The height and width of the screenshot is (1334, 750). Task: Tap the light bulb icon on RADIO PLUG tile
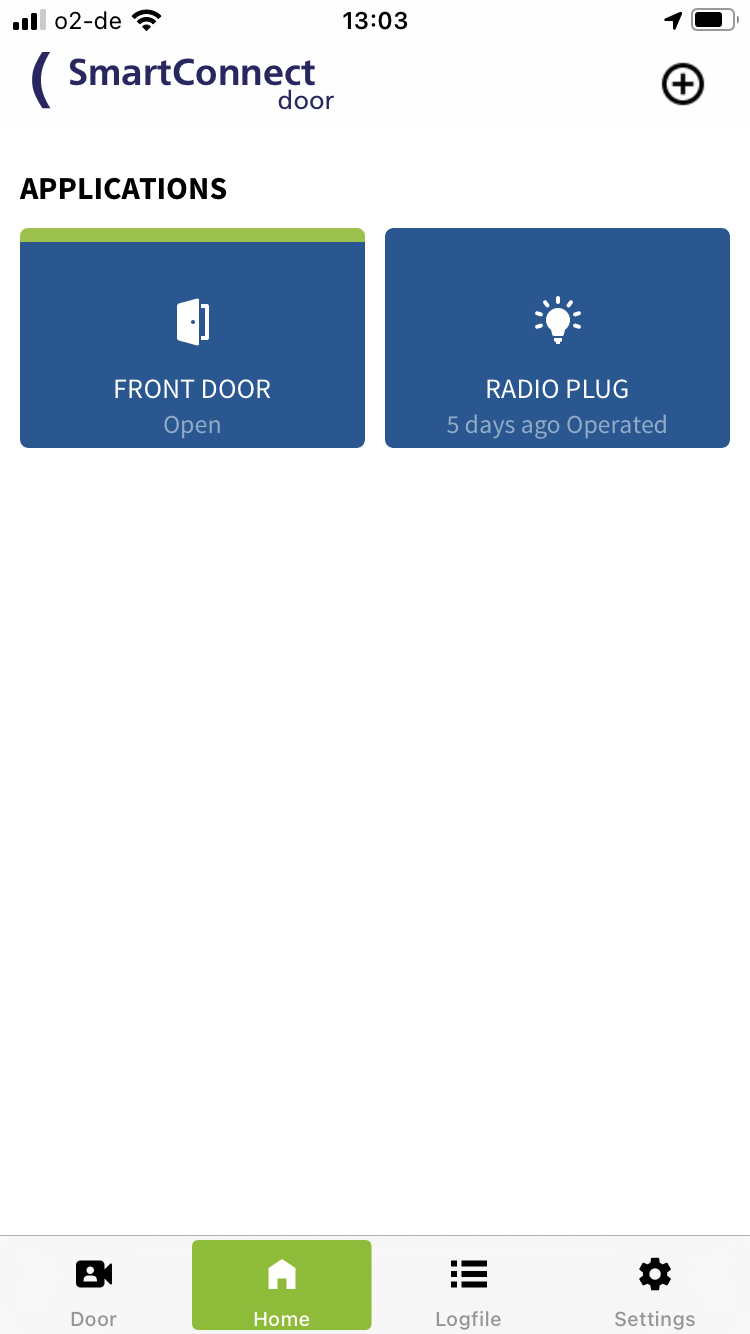[x=557, y=320]
